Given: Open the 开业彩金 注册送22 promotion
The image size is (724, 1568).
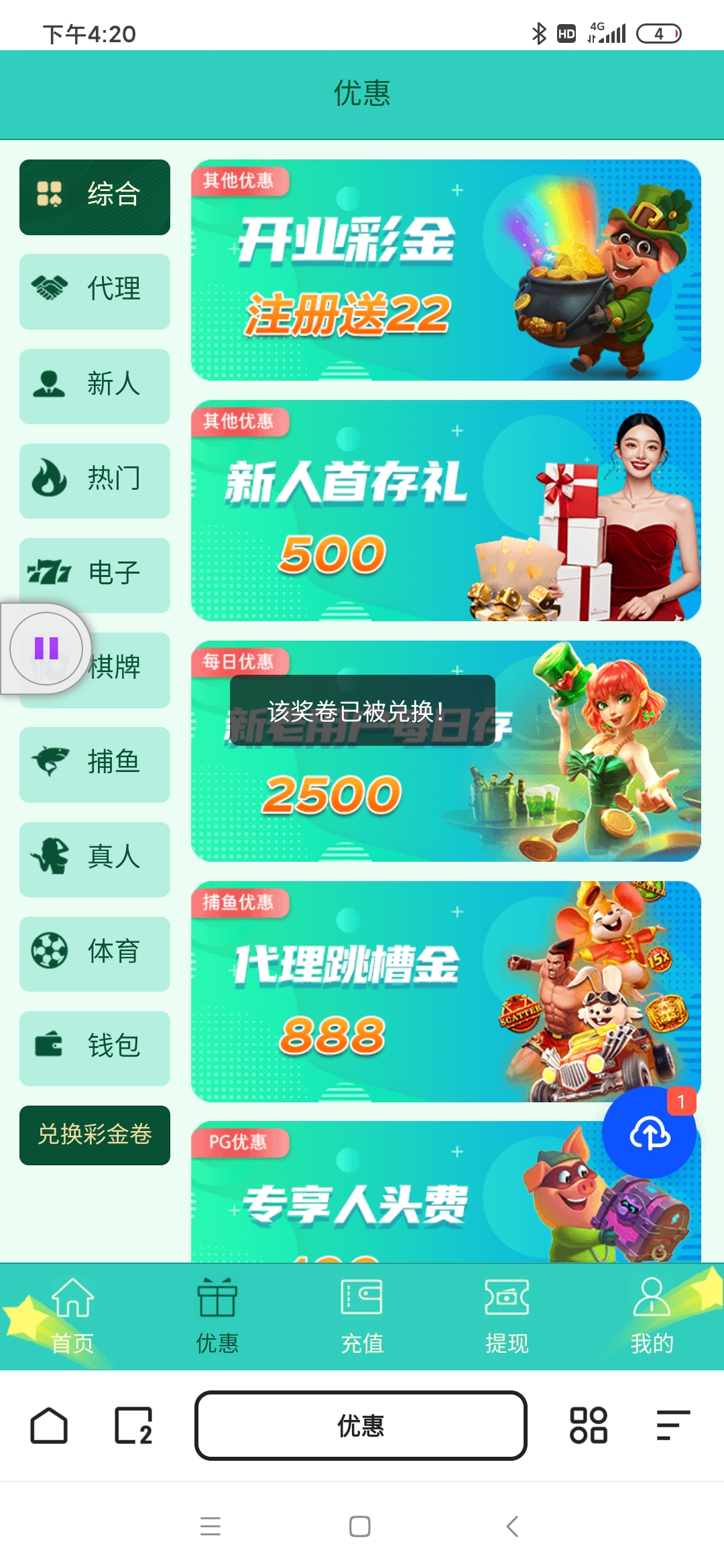Looking at the screenshot, I should [446, 270].
